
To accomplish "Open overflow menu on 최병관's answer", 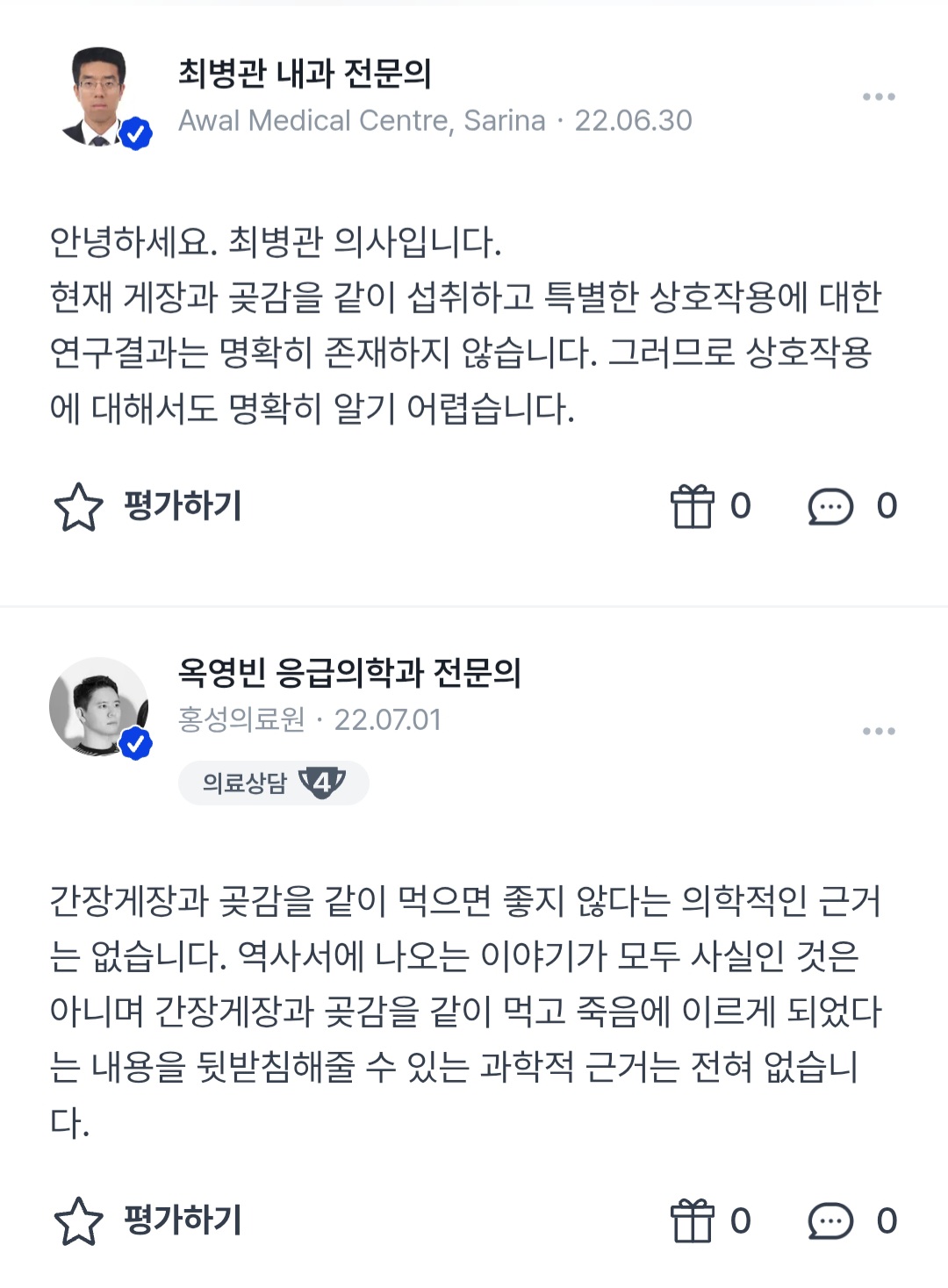I will tap(879, 97).
